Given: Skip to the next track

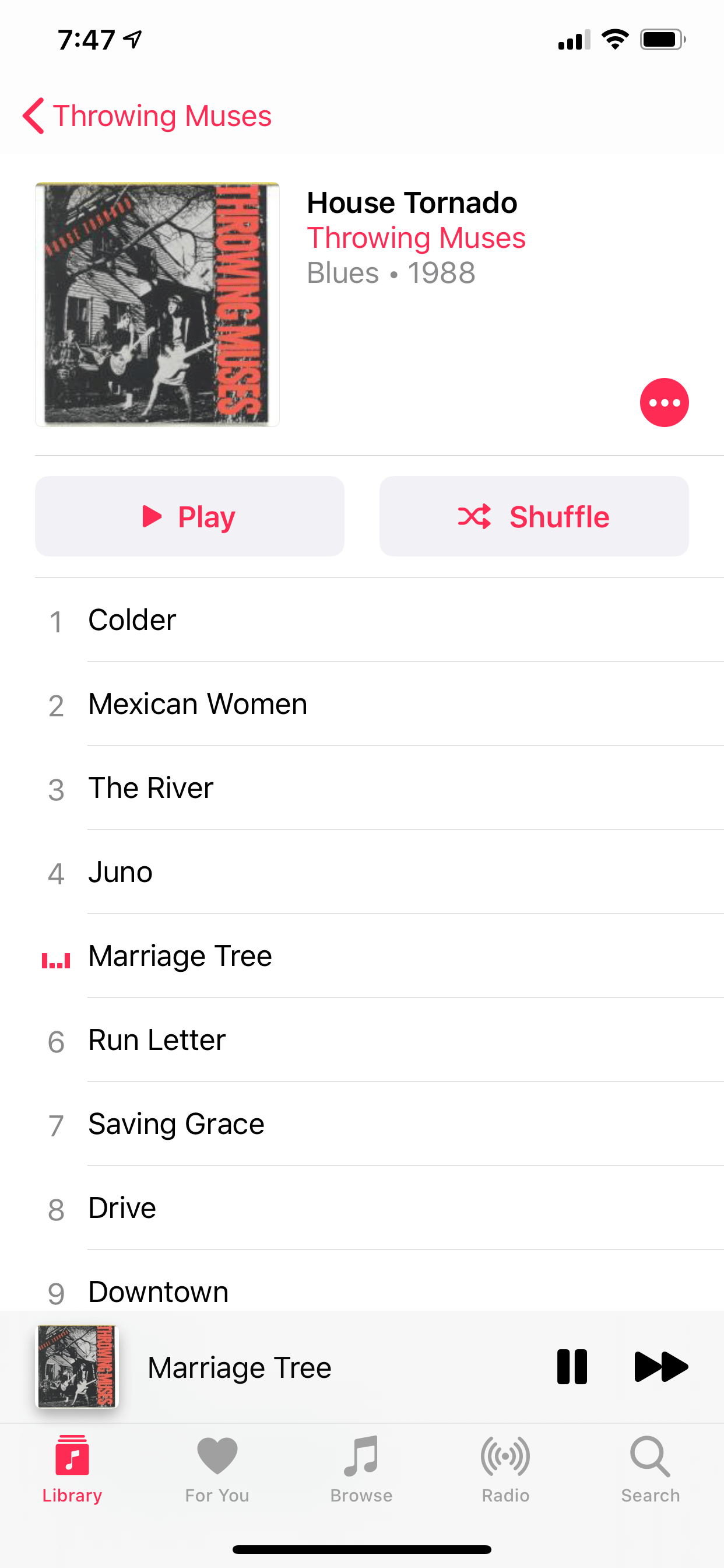Looking at the screenshot, I should 660,1367.
